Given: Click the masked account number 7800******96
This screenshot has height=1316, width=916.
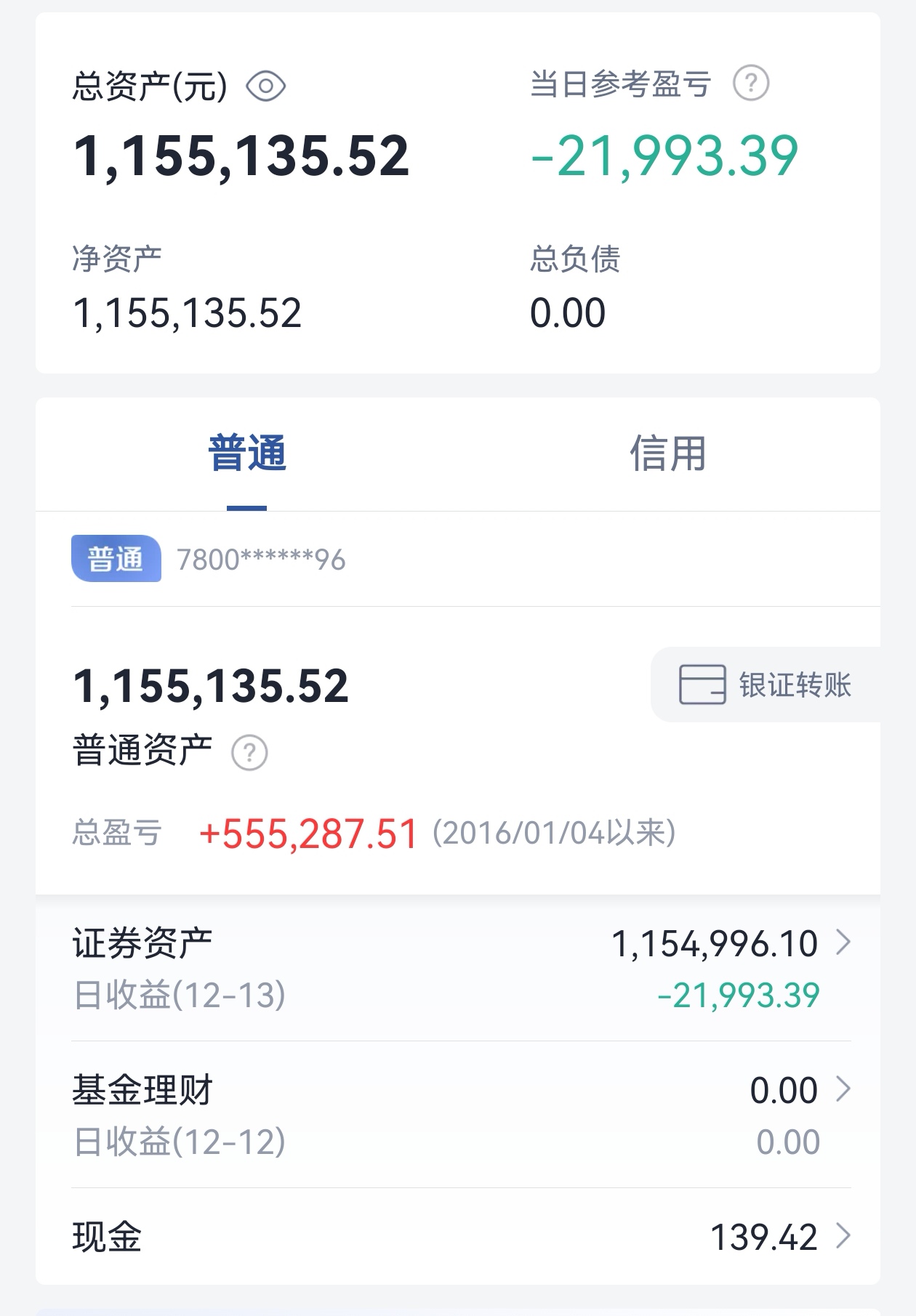Looking at the screenshot, I should 260,559.
